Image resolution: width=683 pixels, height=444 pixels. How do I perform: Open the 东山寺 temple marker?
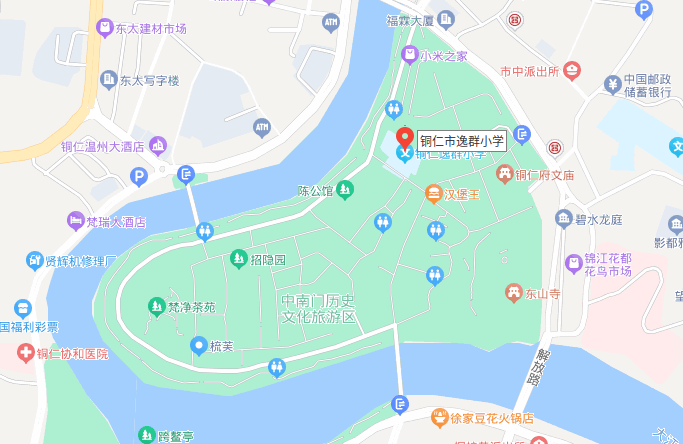(x=513, y=292)
